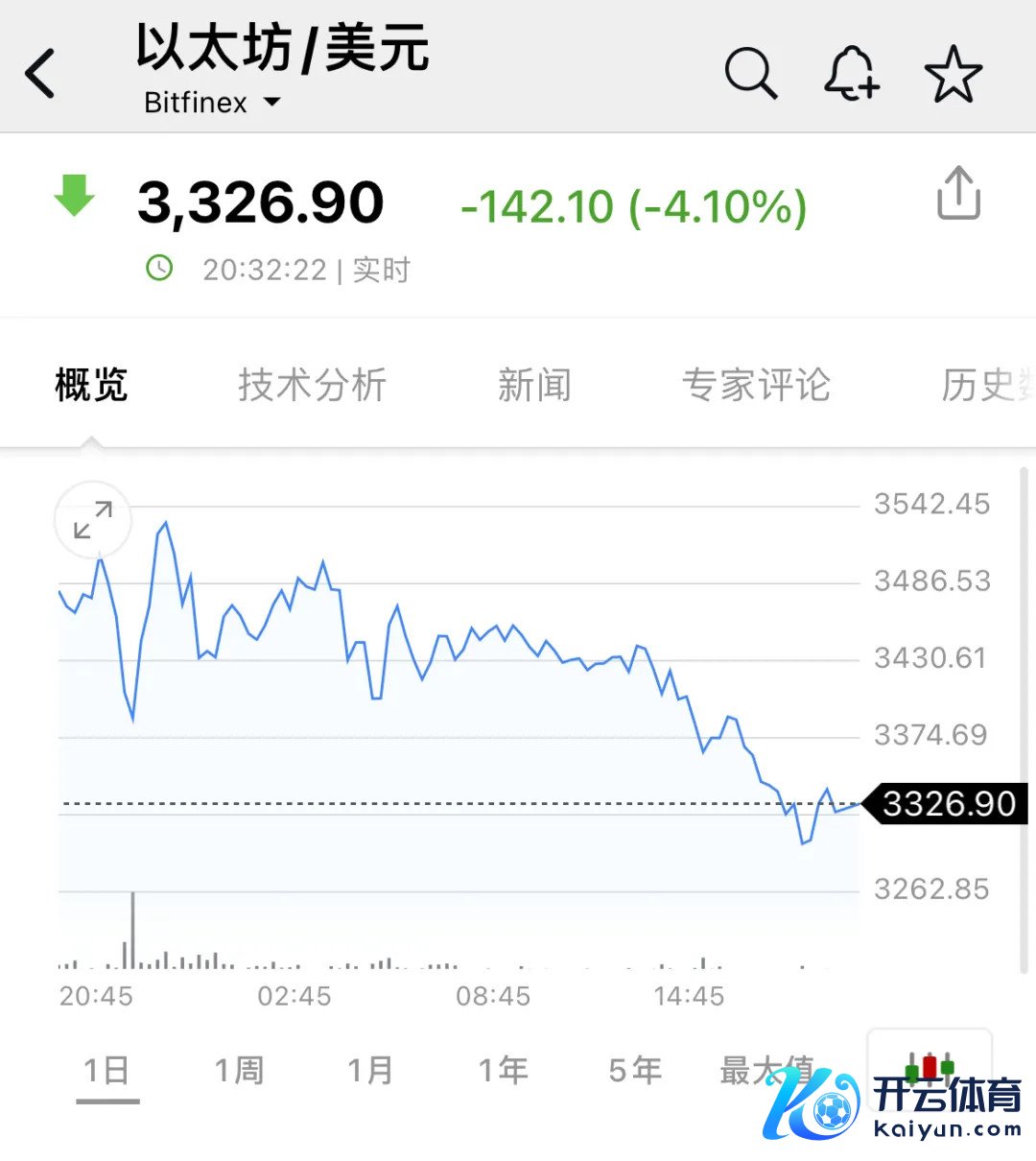Share the Ethereum price quote

point(958,194)
